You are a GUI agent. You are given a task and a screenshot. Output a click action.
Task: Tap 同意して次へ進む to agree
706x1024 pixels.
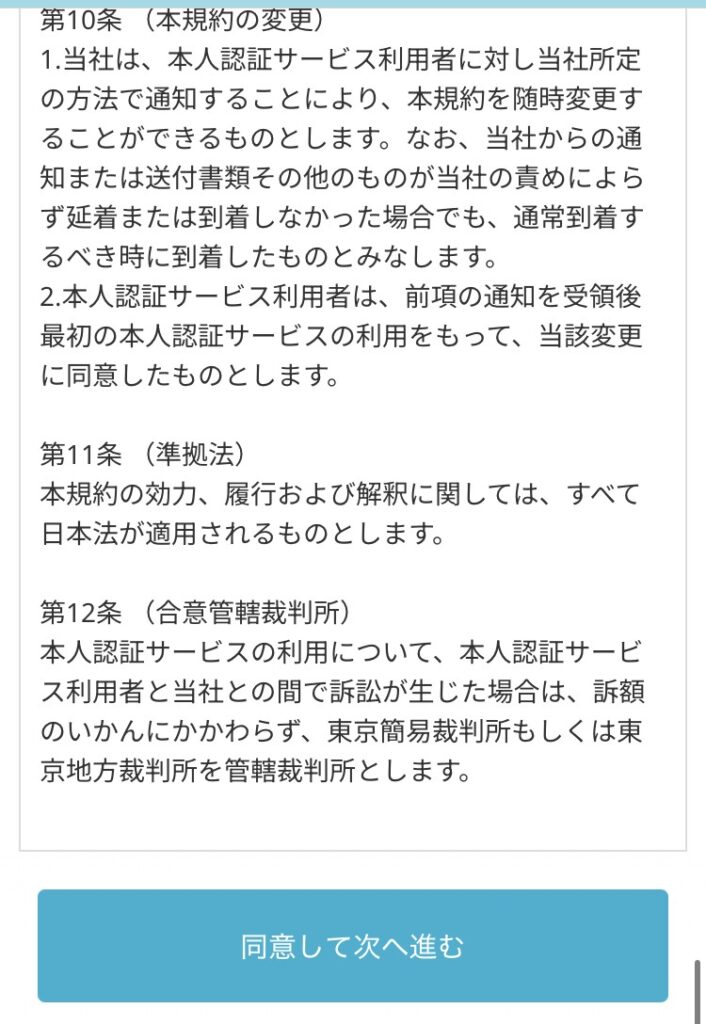[x=352, y=945]
